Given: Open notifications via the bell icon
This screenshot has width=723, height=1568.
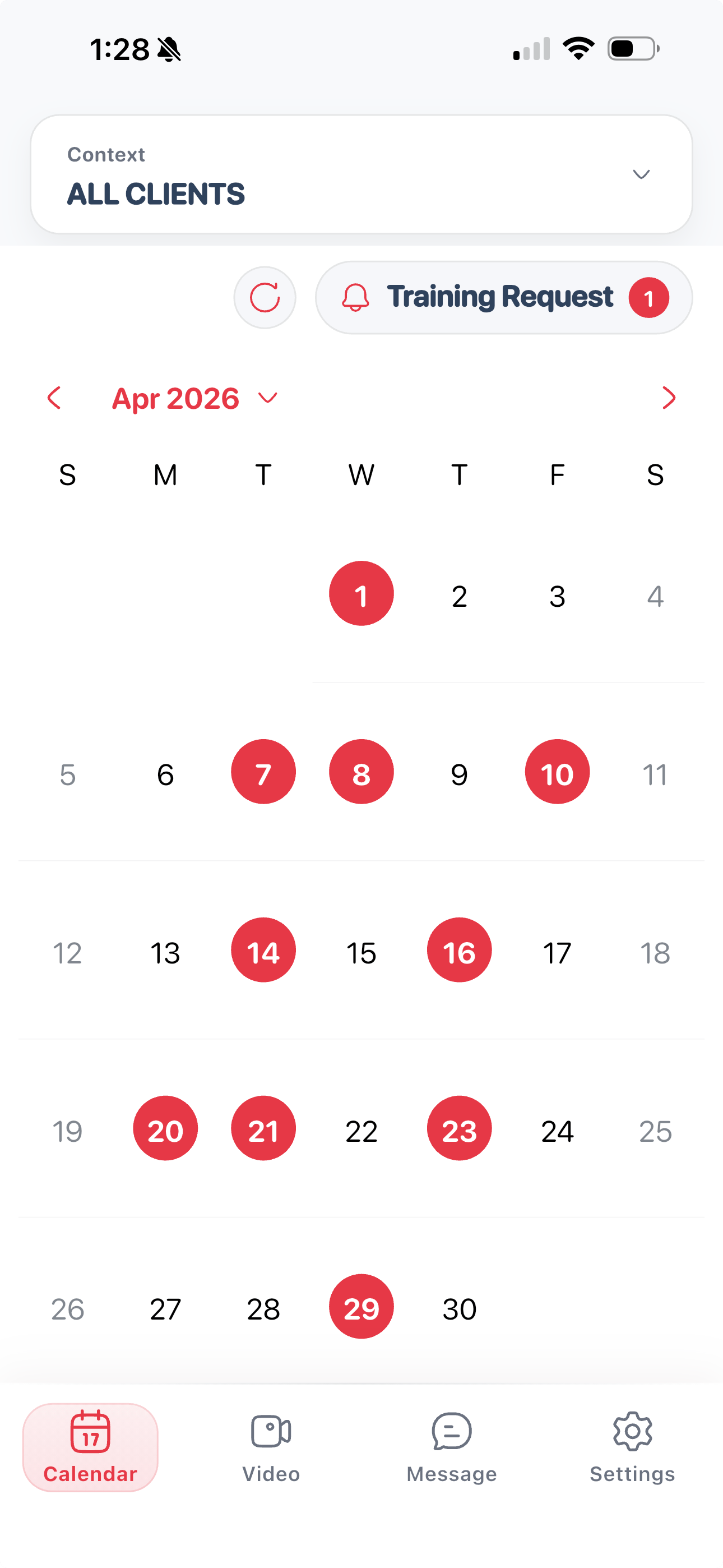Looking at the screenshot, I should coord(355,298).
